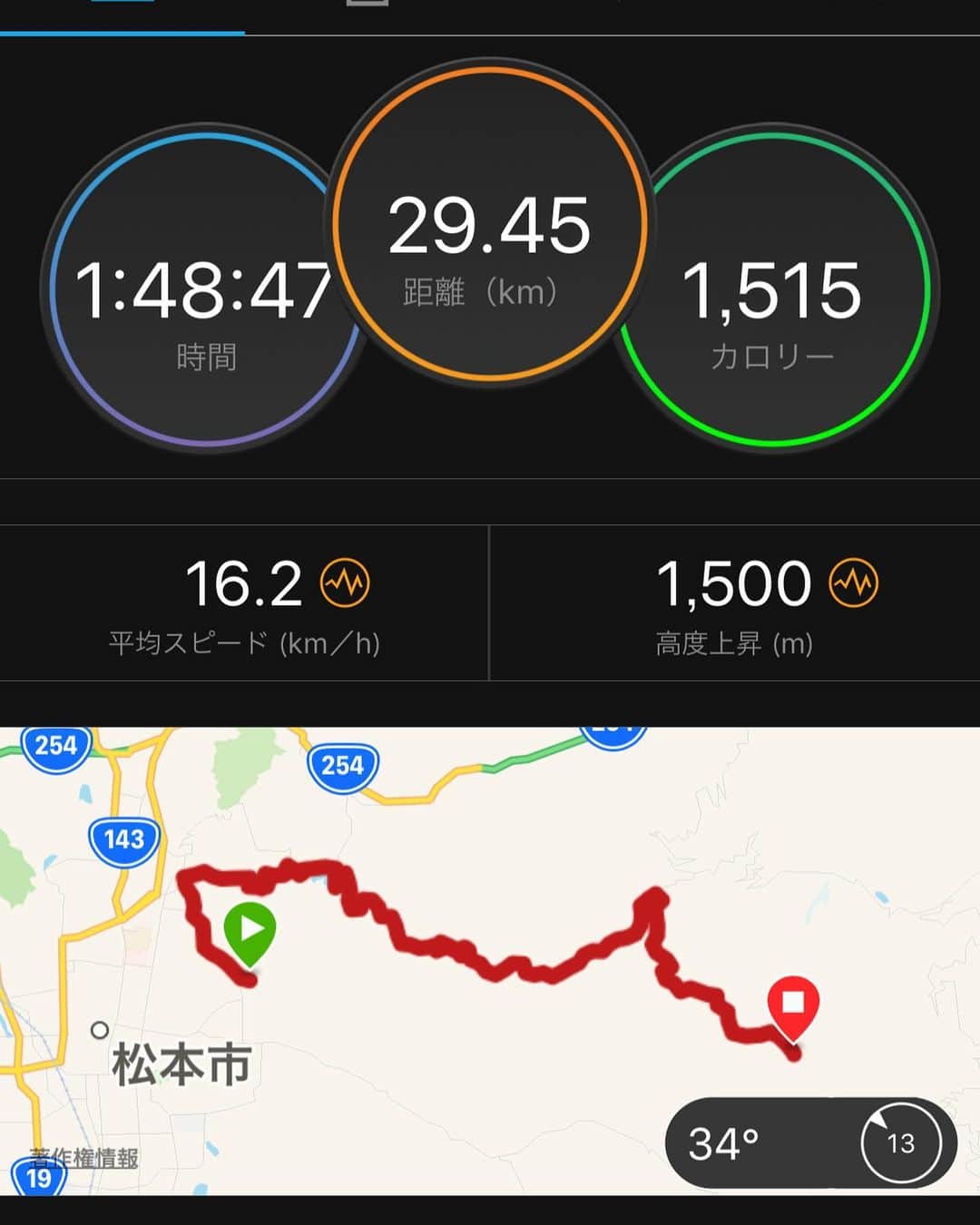
Task: Open the 34° weather widget
Action: (x=810, y=1142)
